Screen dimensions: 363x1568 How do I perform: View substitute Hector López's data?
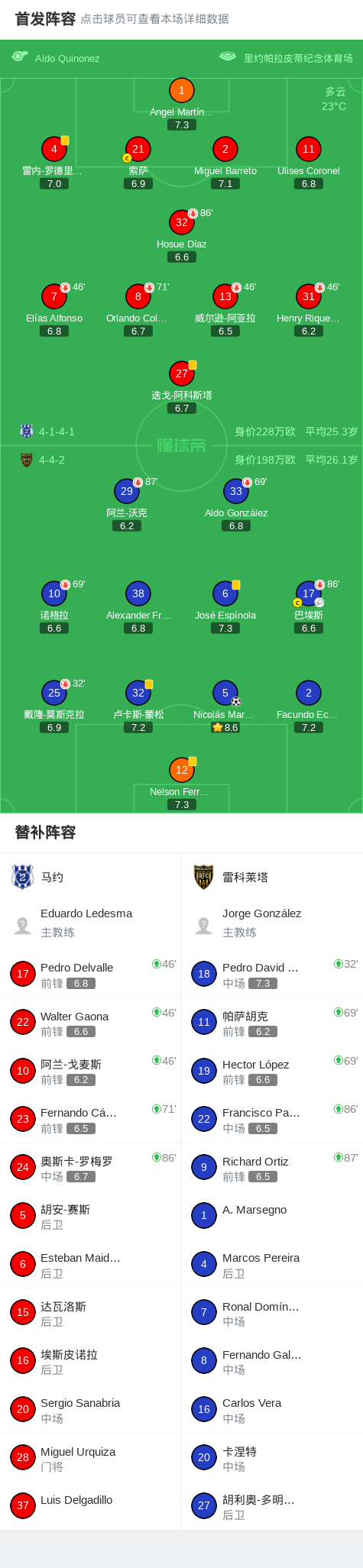[x=272, y=1071]
